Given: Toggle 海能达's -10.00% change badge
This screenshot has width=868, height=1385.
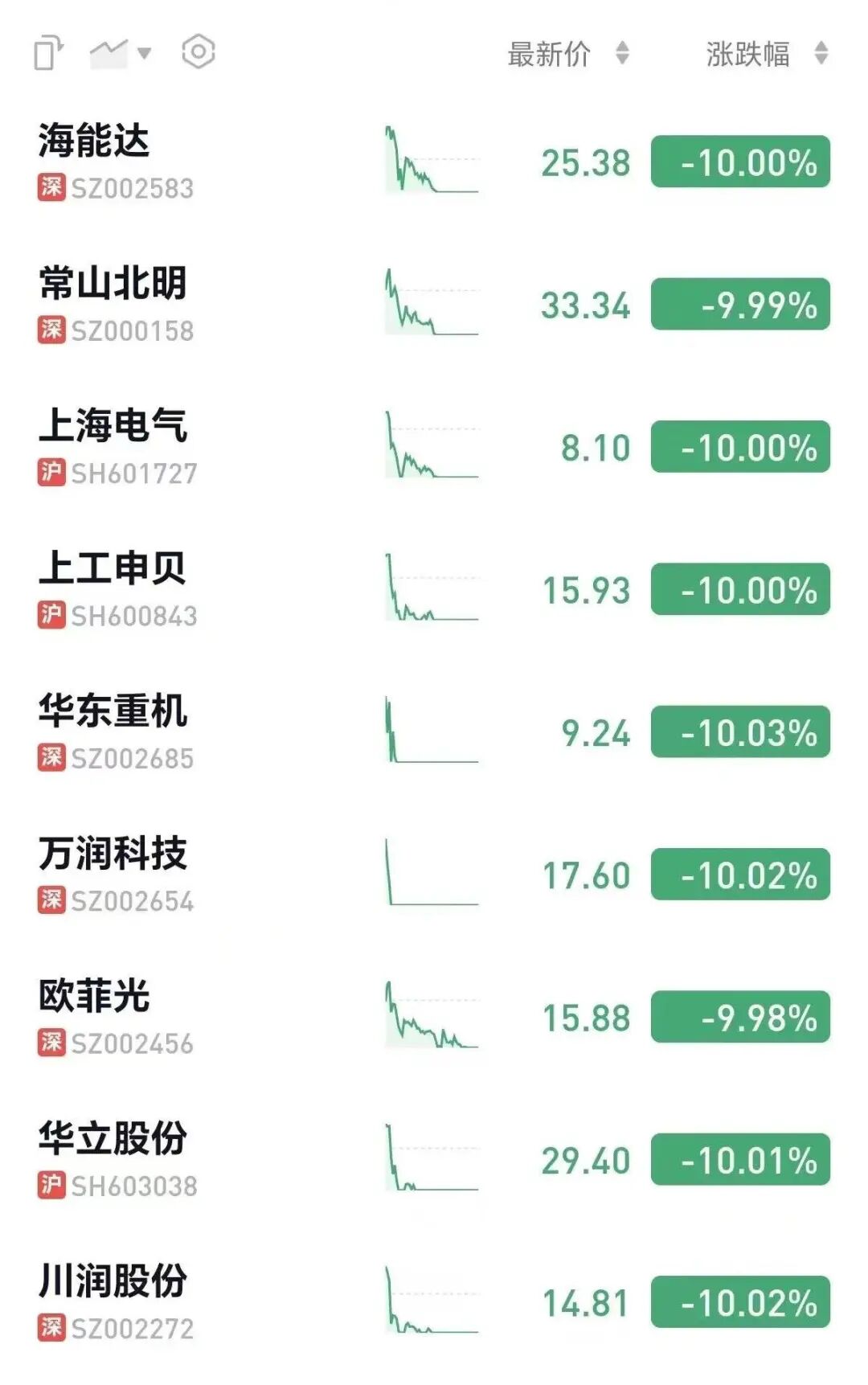Looking at the screenshot, I should 740,162.
